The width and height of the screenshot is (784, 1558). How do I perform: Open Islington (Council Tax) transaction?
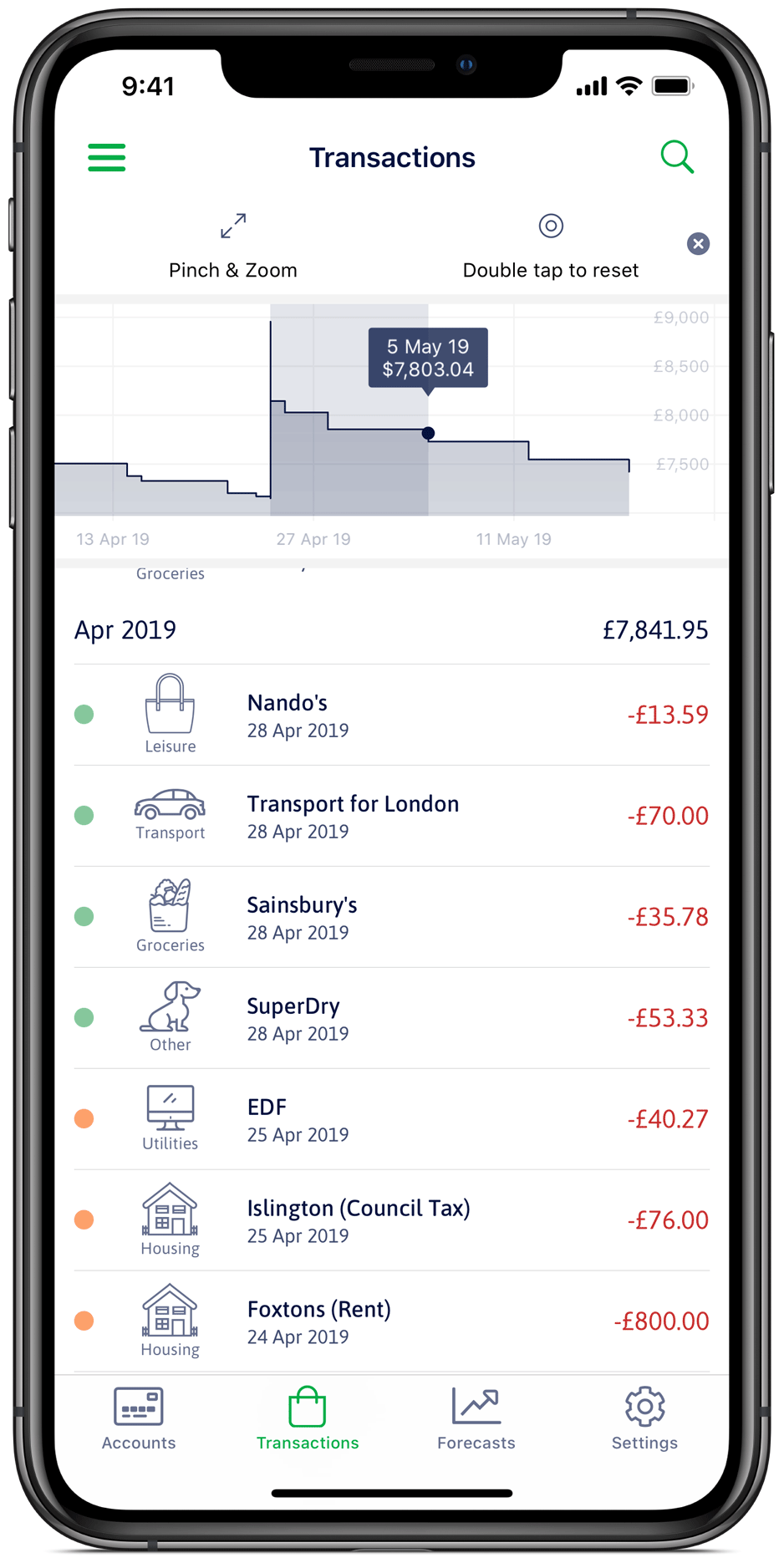coord(391,1221)
